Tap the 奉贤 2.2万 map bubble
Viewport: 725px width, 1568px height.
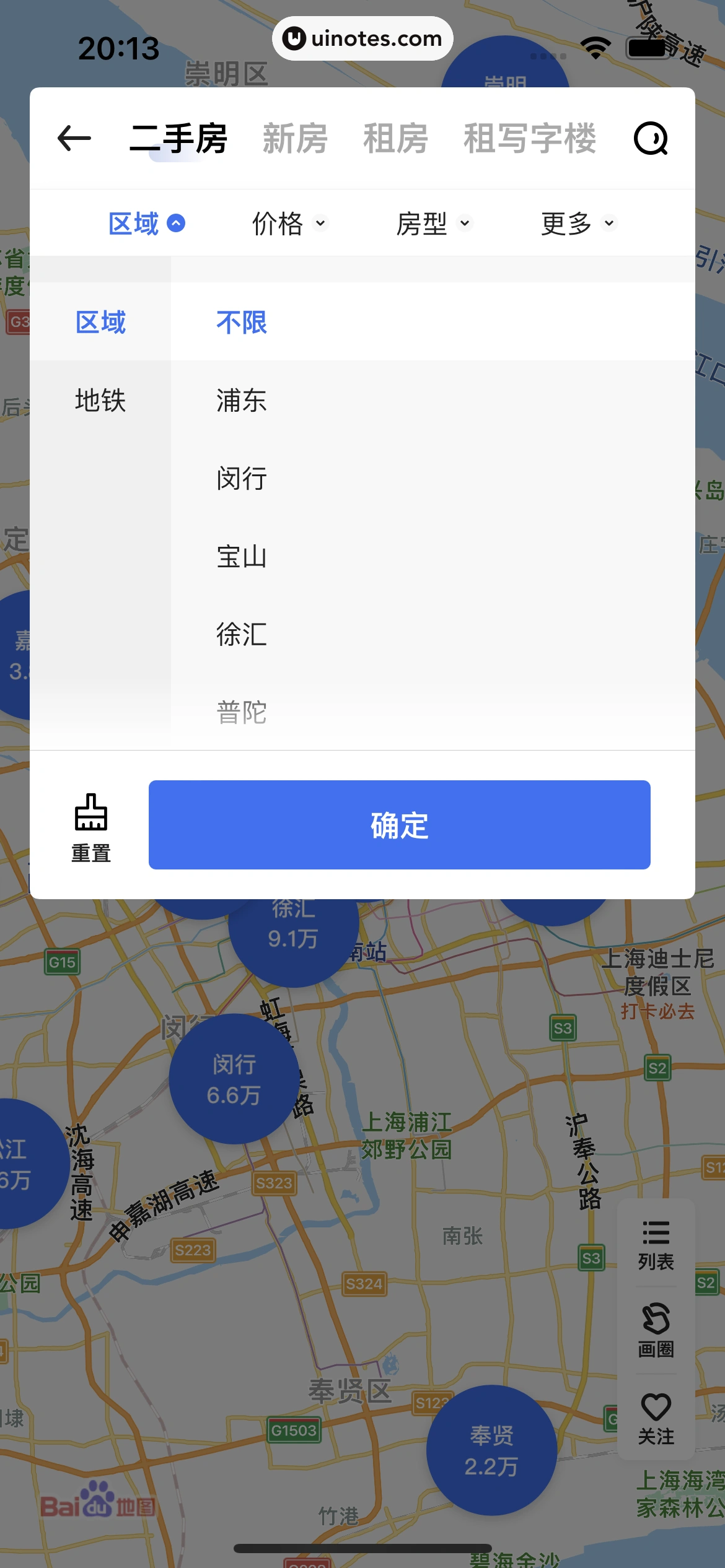point(491,1450)
